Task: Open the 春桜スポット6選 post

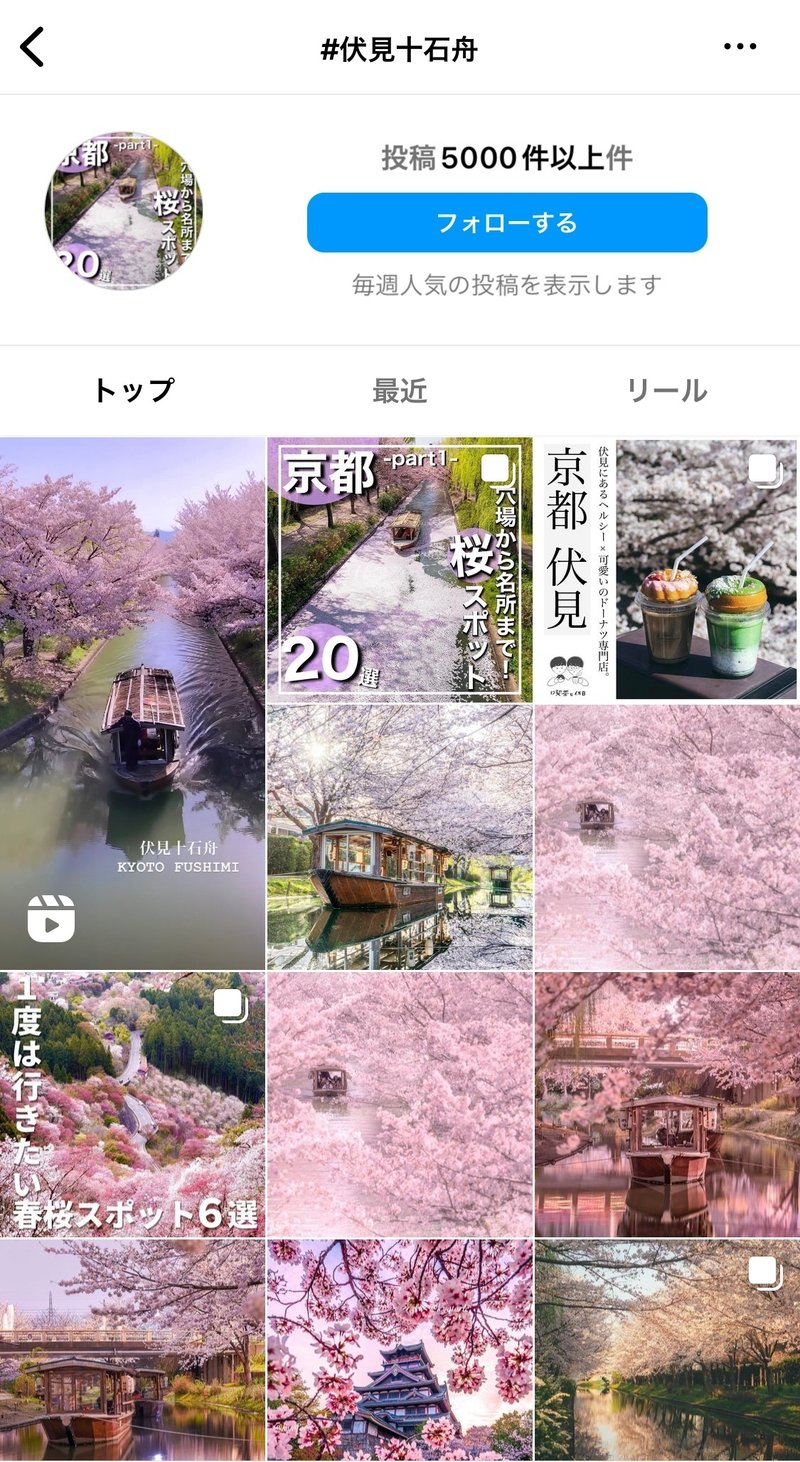Action: point(132,1104)
